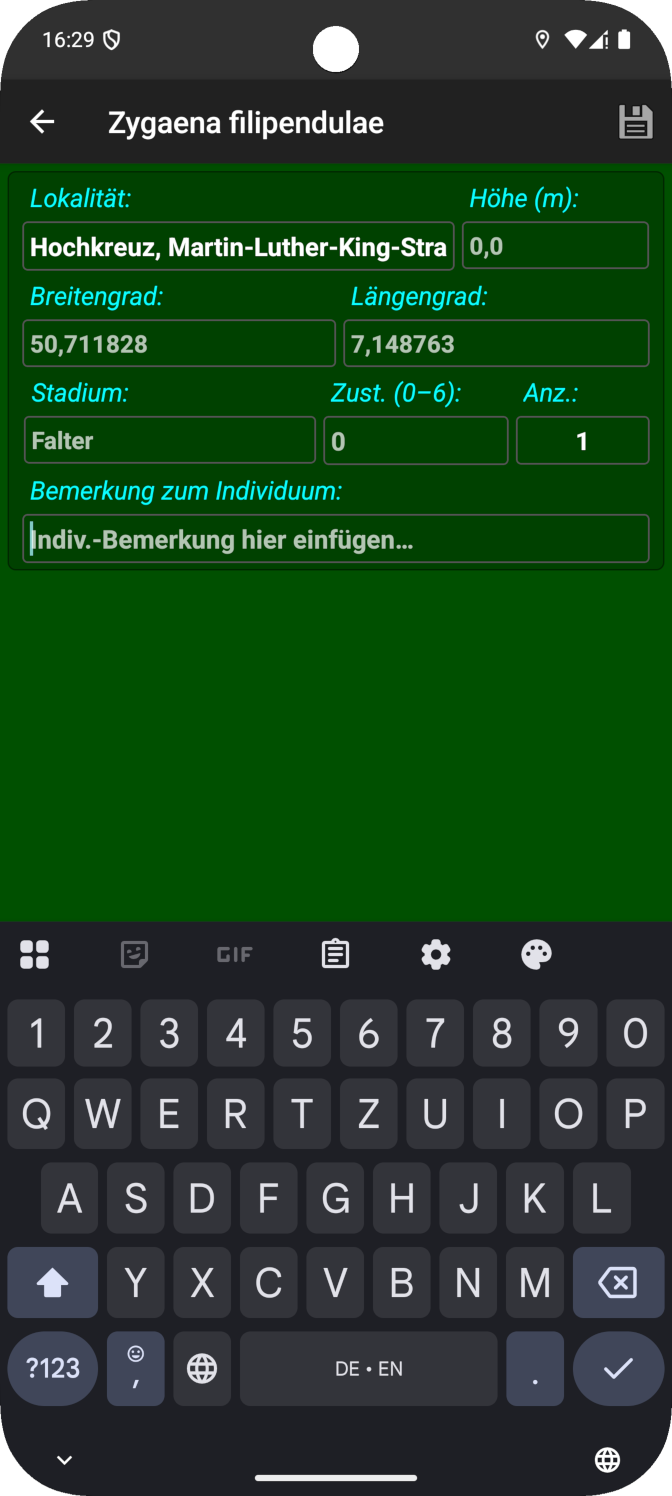The height and width of the screenshot is (1496, 672).
Task: Open keyboard settings gear
Action: click(436, 954)
